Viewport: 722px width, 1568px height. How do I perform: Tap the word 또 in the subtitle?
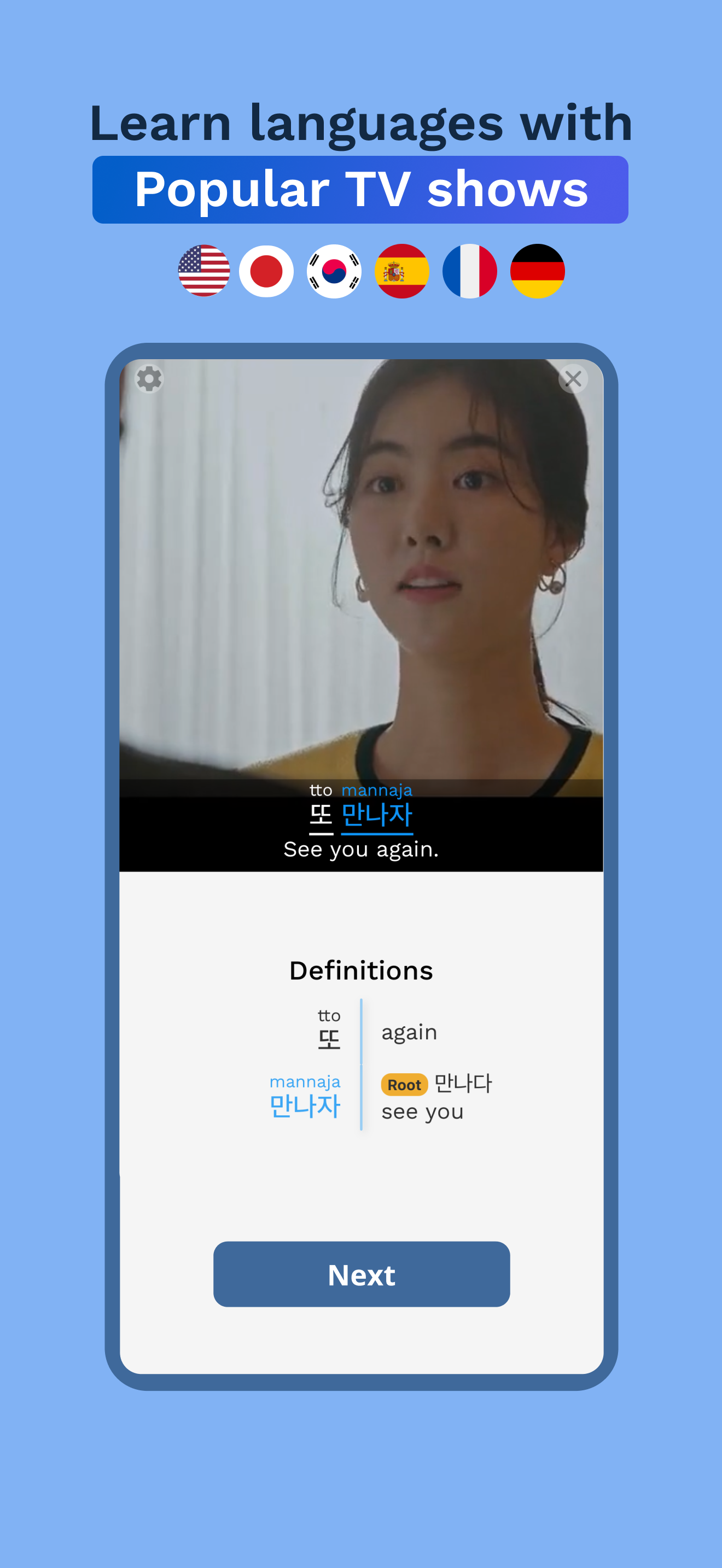point(322,815)
